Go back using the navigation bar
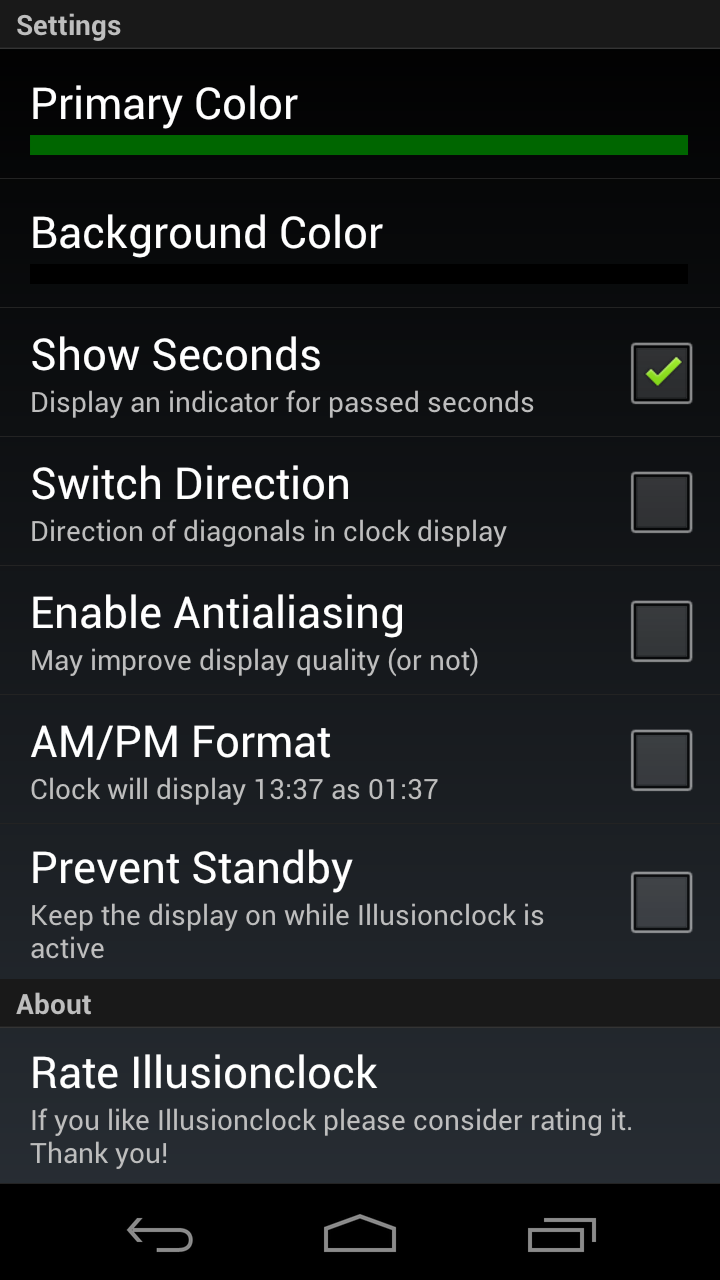The height and width of the screenshot is (1280, 720). coord(160,1235)
